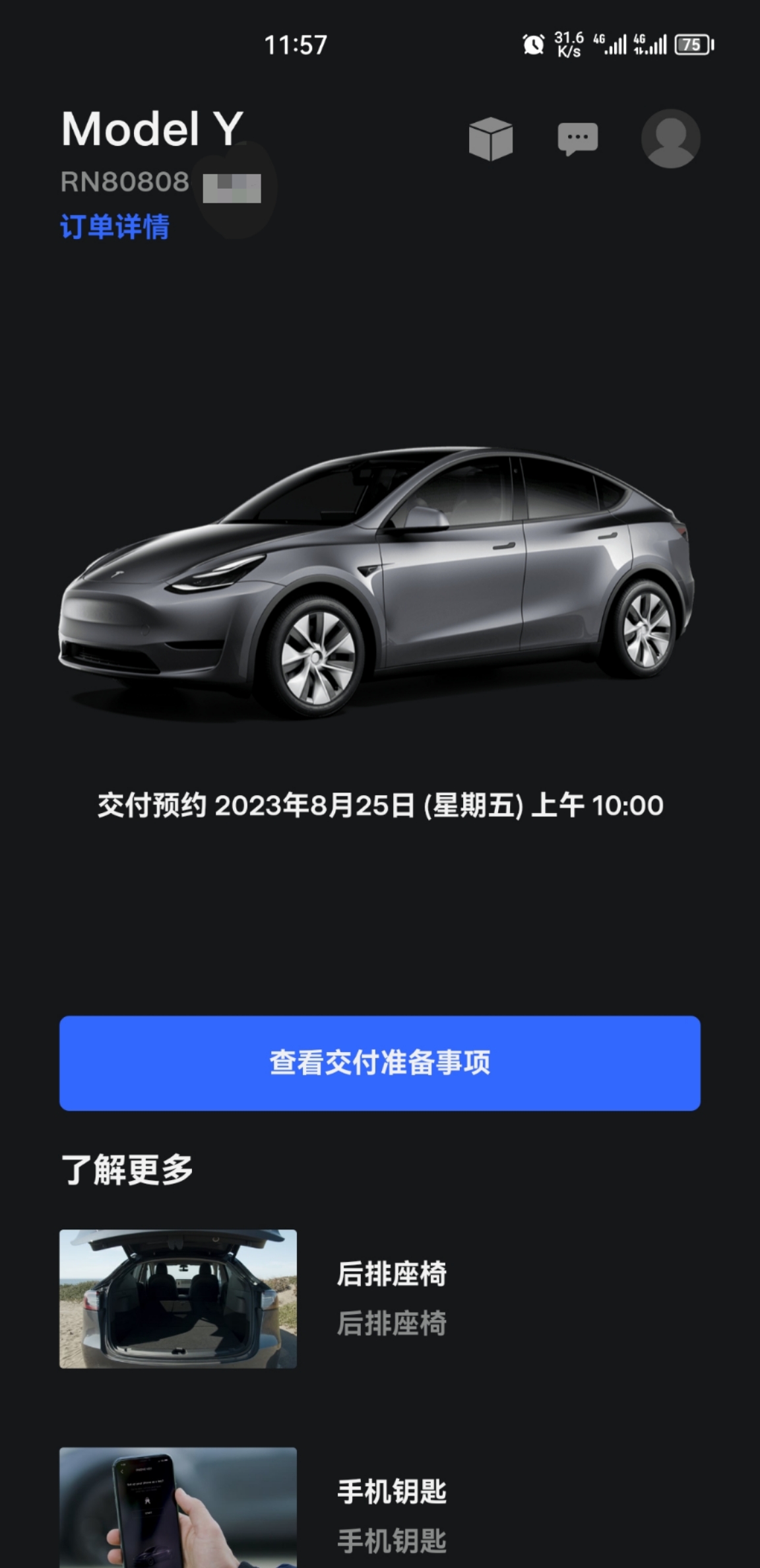The height and width of the screenshot is (1568, 760).
Task: Select the 后排座椅 rear seats card
Action: [392, 1274]
